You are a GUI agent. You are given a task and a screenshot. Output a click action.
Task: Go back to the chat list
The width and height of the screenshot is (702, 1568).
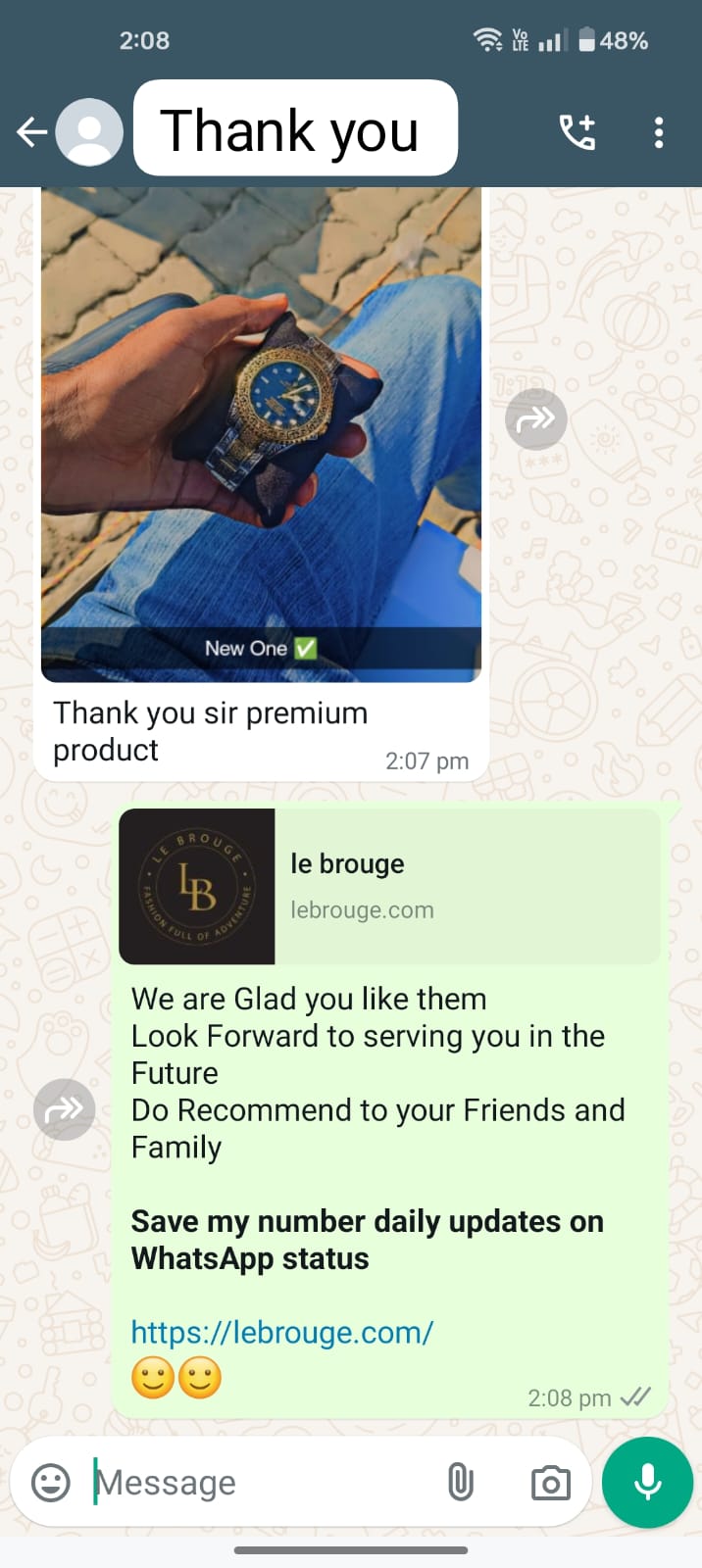[x=32, y=131]
